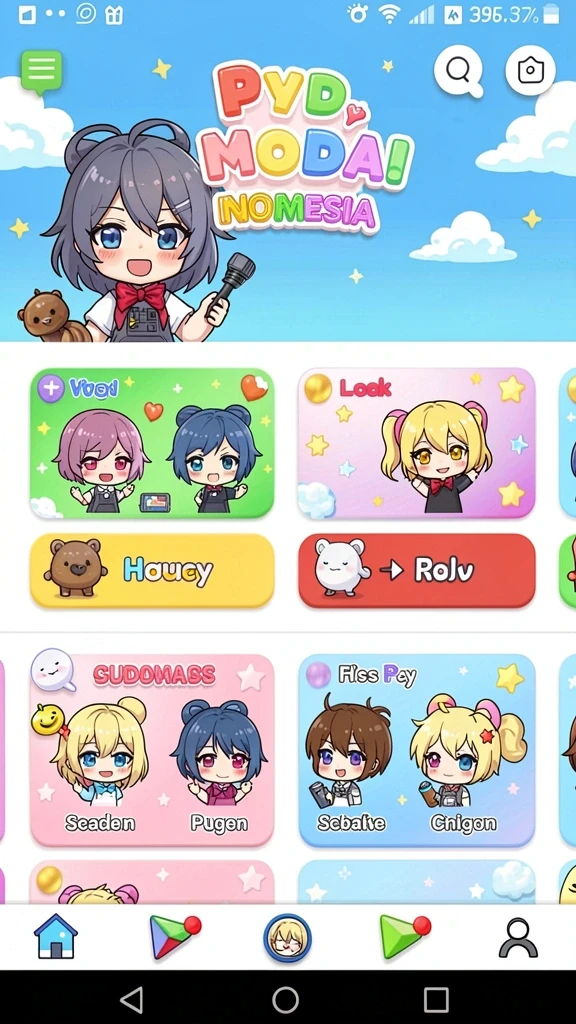Open the green card with two characters

coord(152,443)
